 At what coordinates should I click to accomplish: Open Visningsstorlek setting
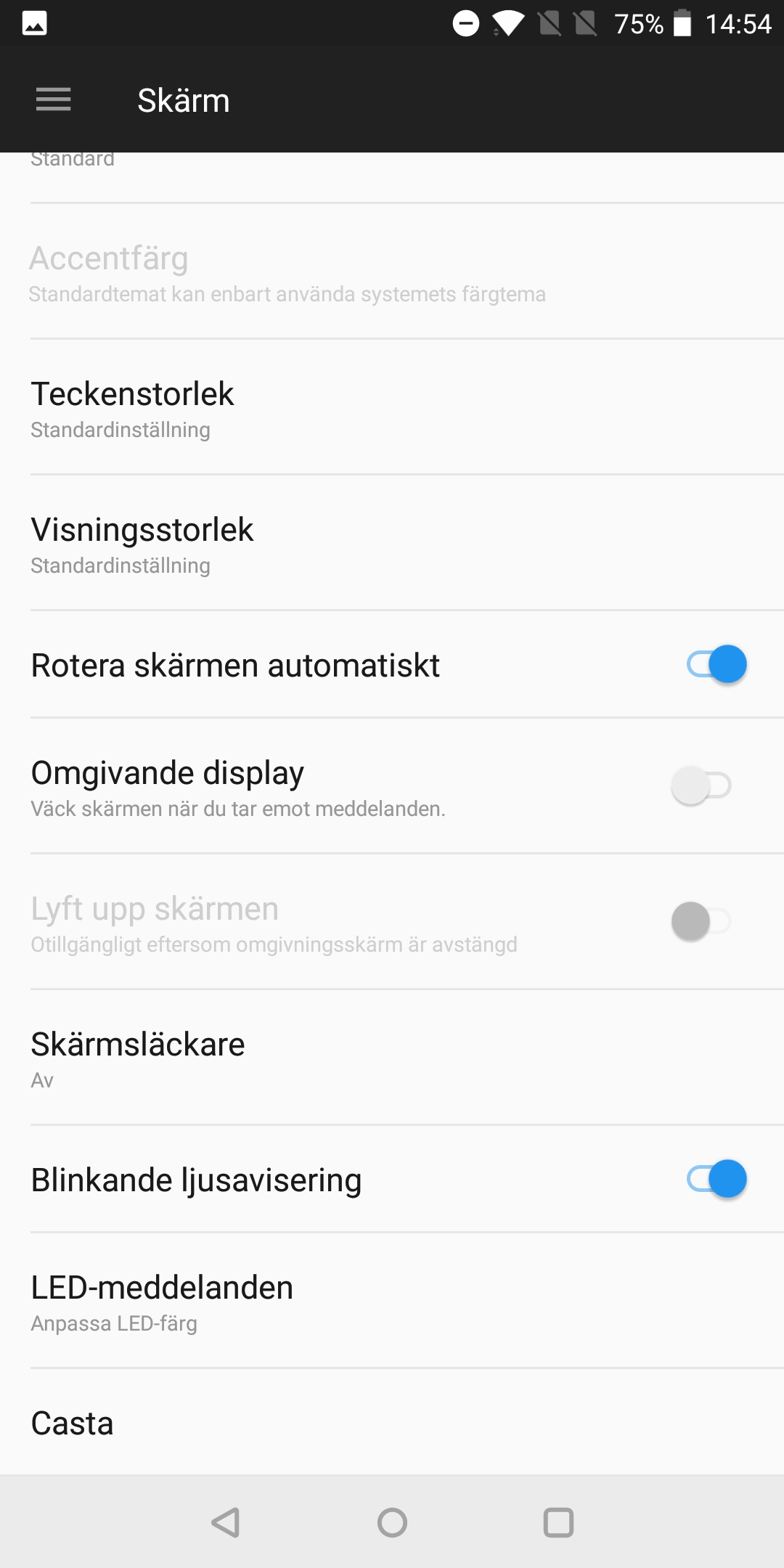click(x=392, y=543)
